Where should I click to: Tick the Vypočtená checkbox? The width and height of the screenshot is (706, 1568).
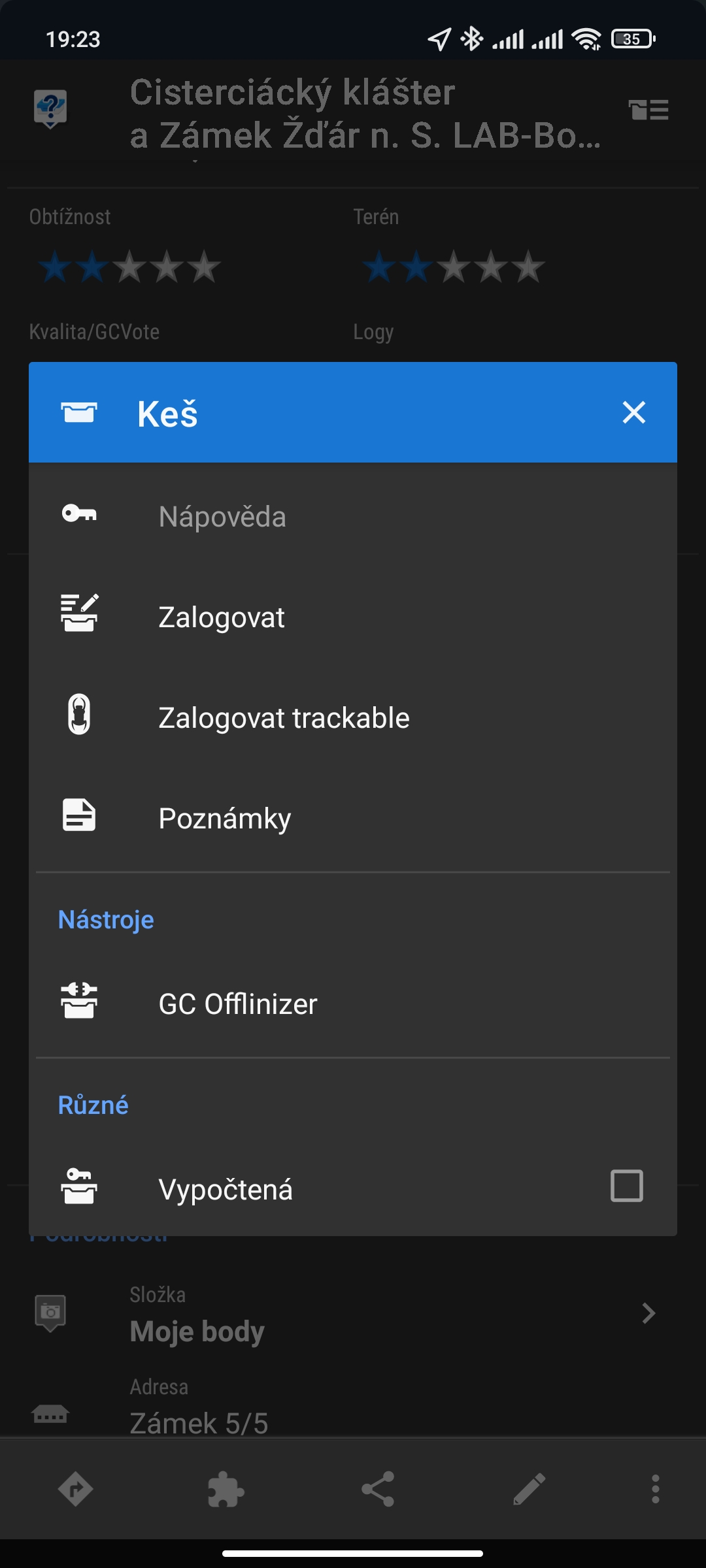click(x=626, y=1186)
